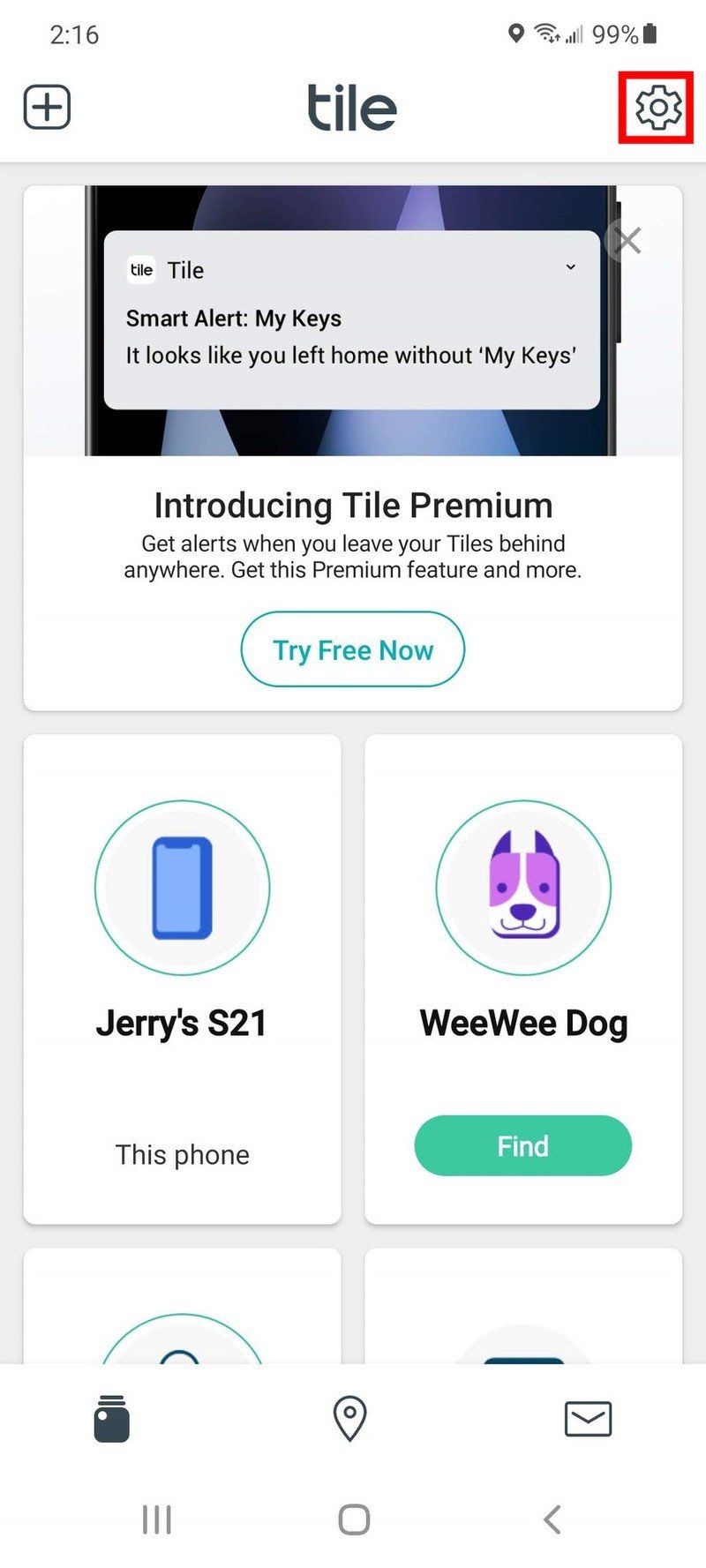This screenshot has height=1568, width=706.
Task: Tap the Introducing Tile Premium headline
Action: (352, 505)
